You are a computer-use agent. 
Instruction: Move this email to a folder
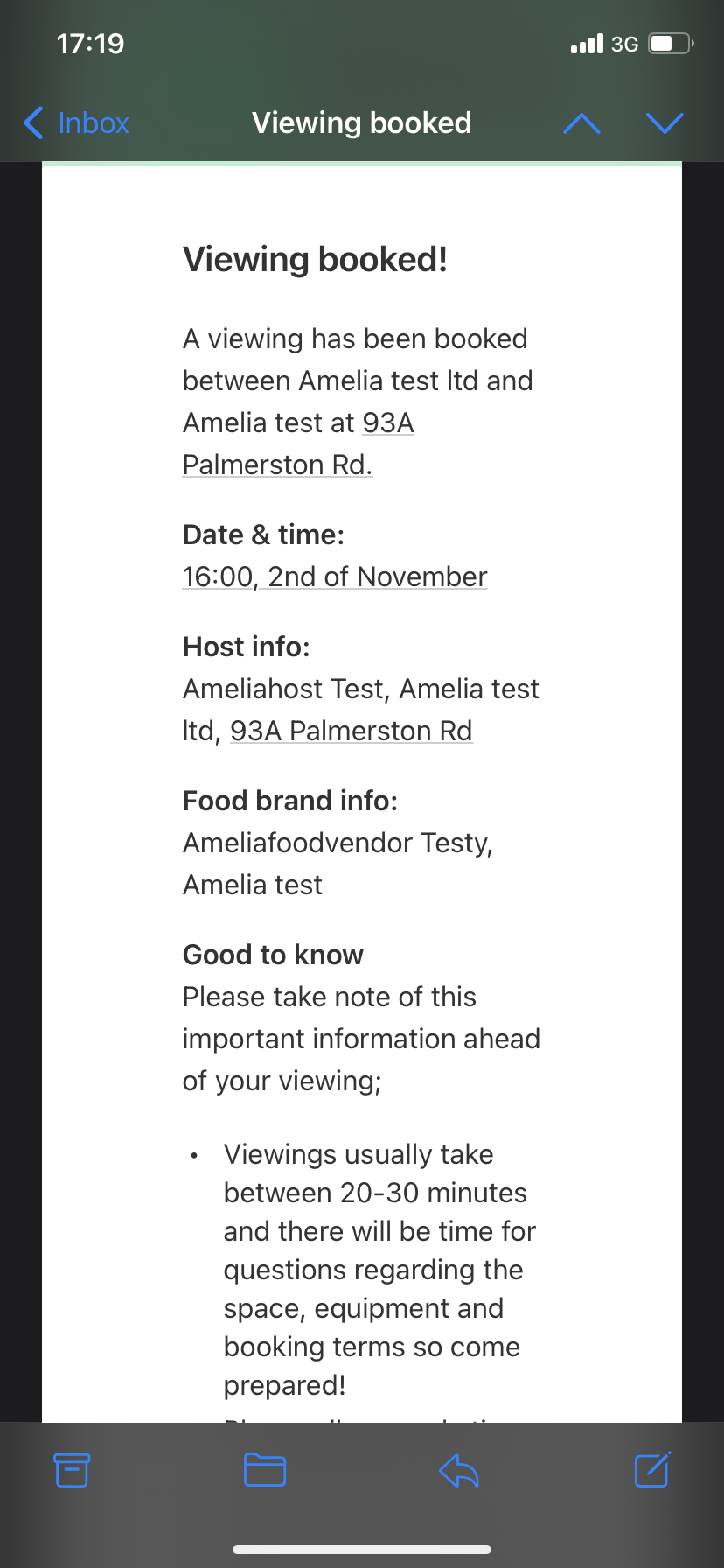click(x=265, y=1470)
